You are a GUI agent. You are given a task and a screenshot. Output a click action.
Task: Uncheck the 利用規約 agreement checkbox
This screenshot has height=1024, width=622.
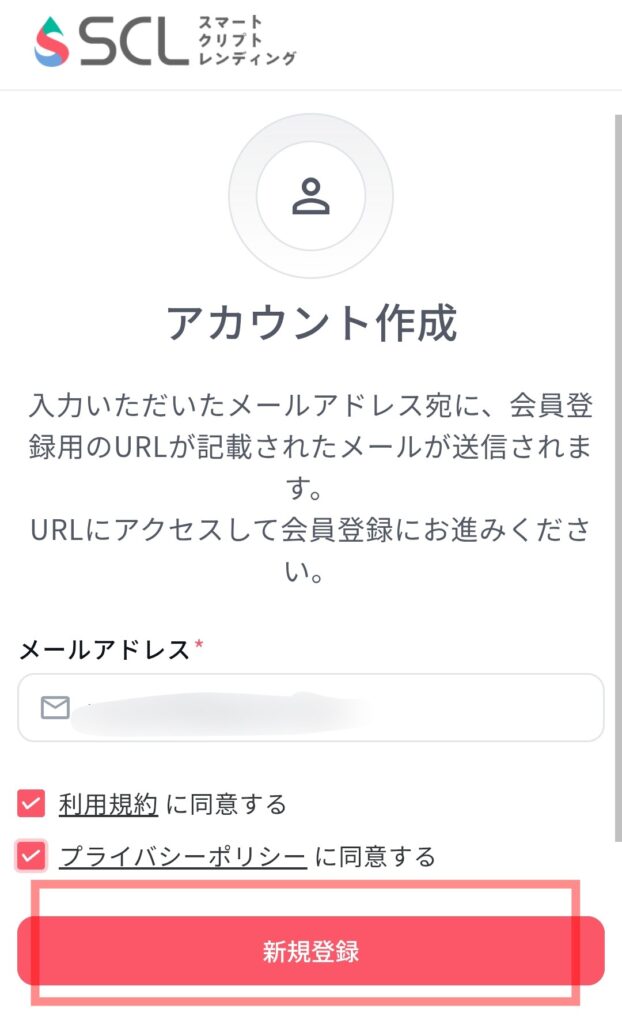coord(32,803)
